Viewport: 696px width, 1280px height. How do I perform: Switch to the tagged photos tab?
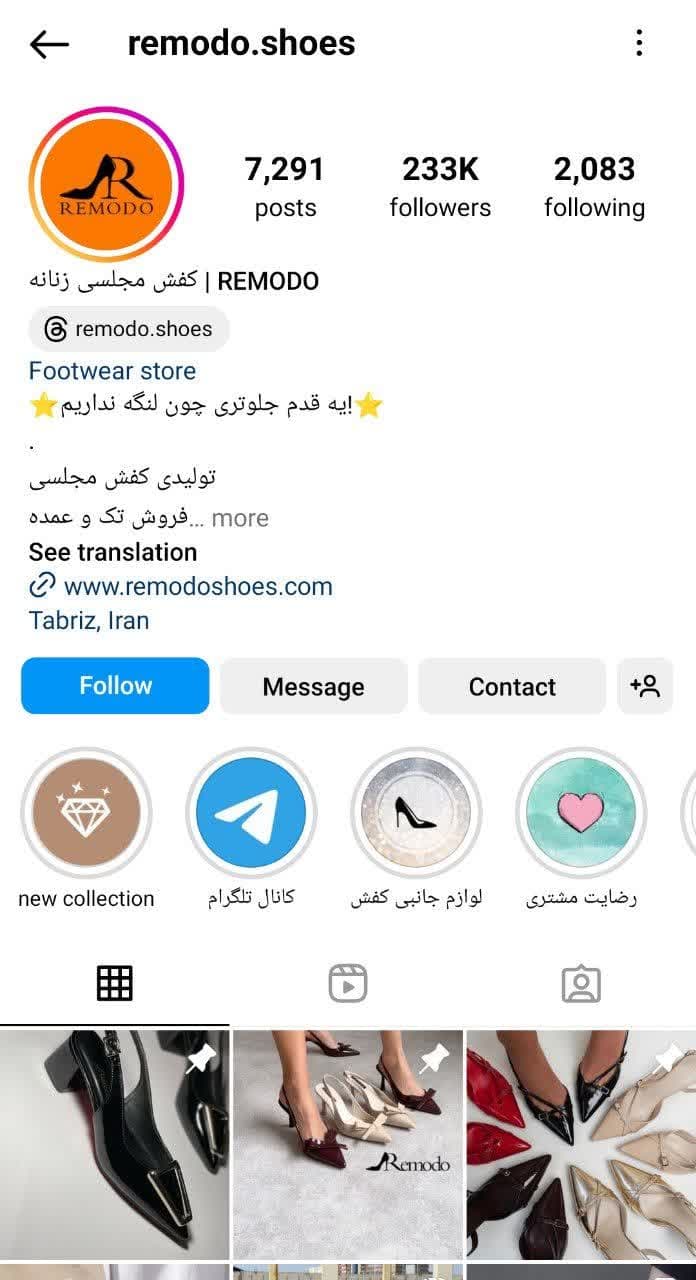point(580,984)
